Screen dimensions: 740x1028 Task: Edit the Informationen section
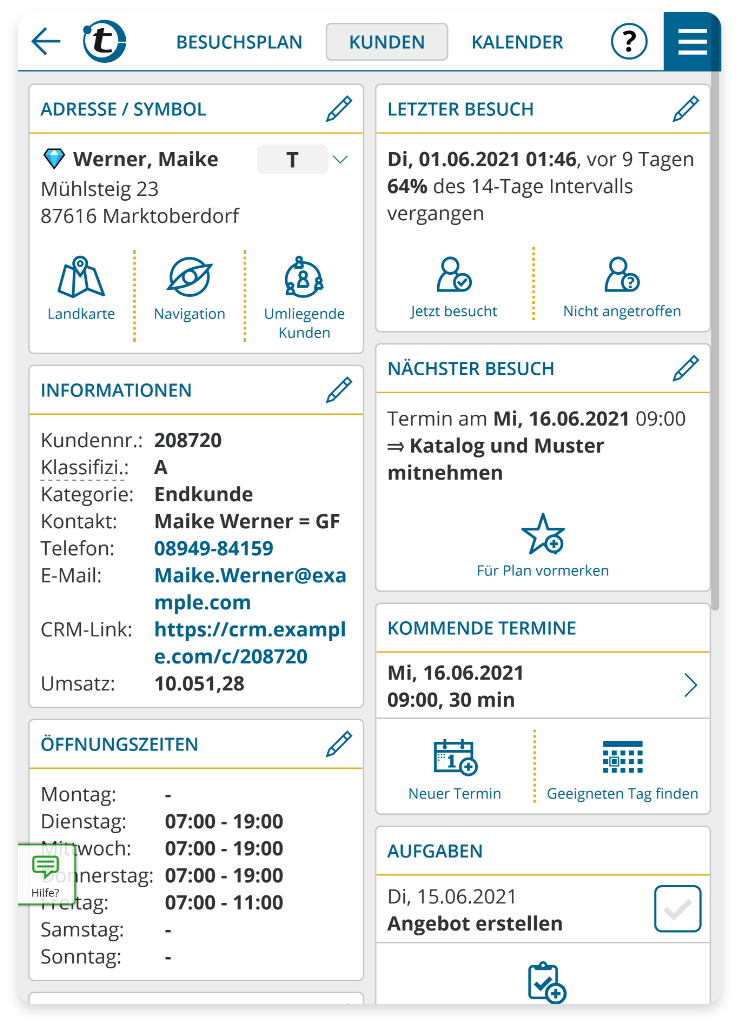pos(339,390)
